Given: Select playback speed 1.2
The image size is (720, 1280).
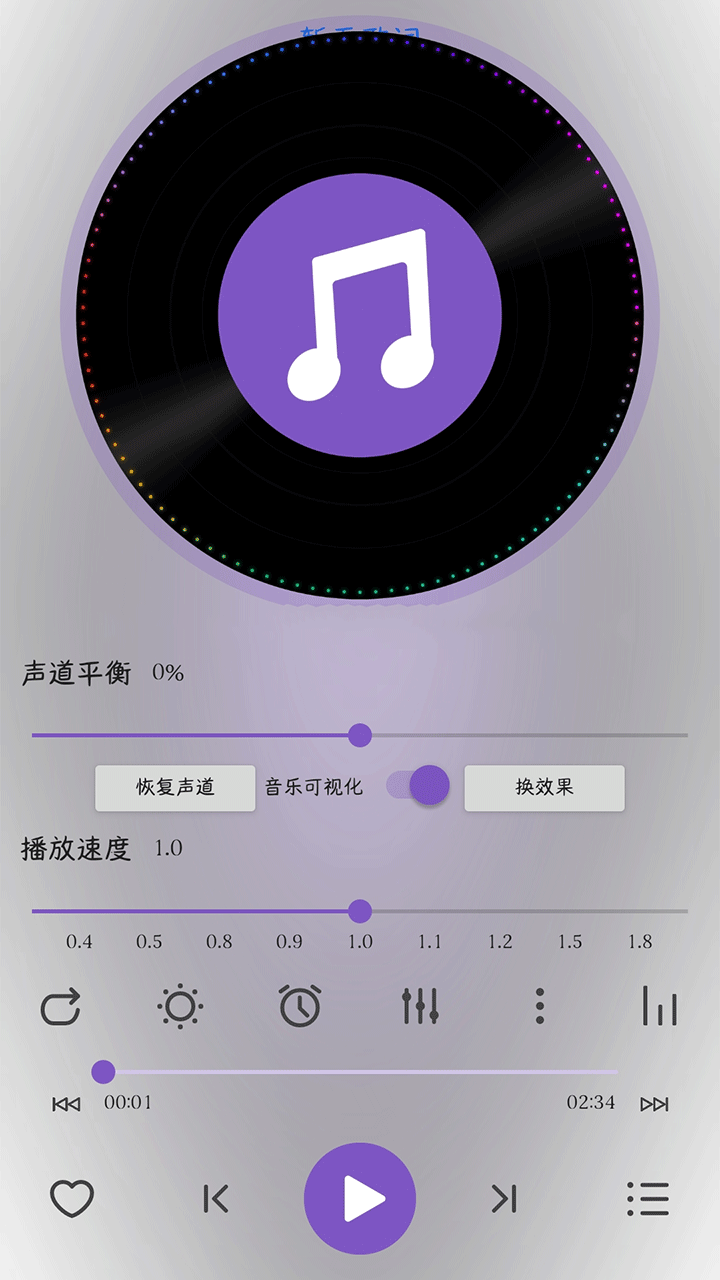Looking at the screenshot, I should (500, 941).
